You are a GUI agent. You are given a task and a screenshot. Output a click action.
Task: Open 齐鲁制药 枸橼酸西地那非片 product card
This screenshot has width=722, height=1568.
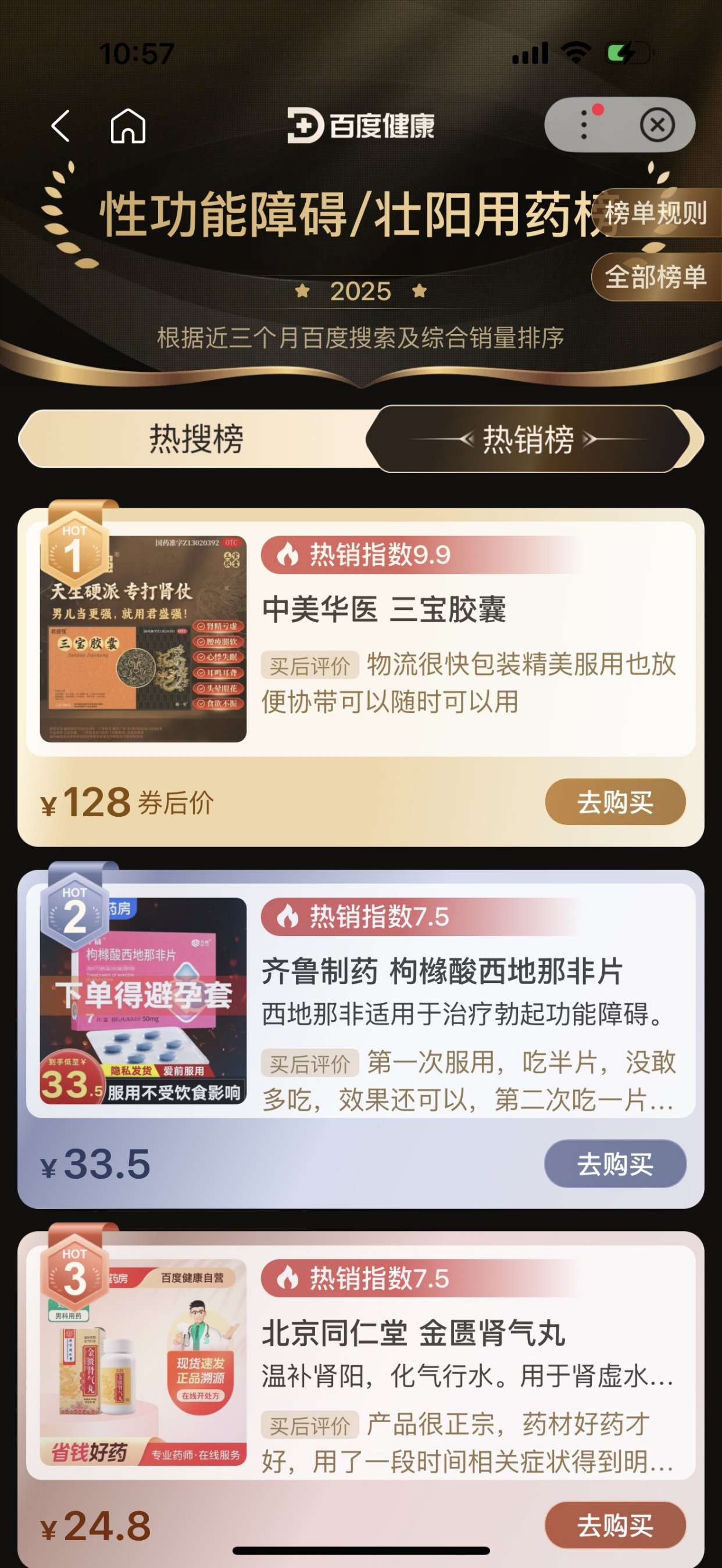click(360, 1000)
